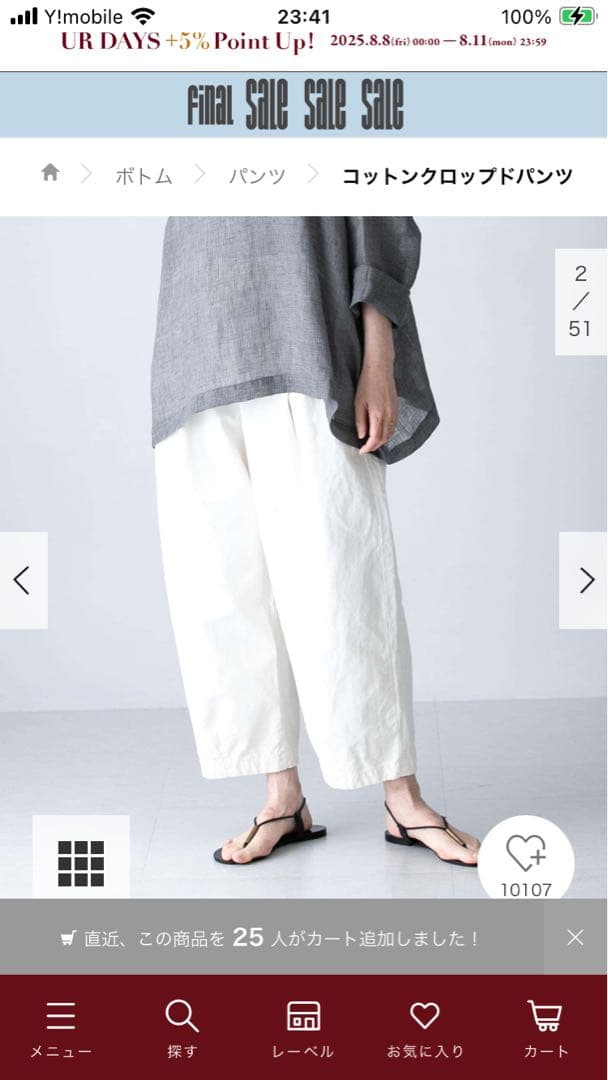Open the パンツ breadcrumb category
608x1080 pixels.
(x=257, y=176)
